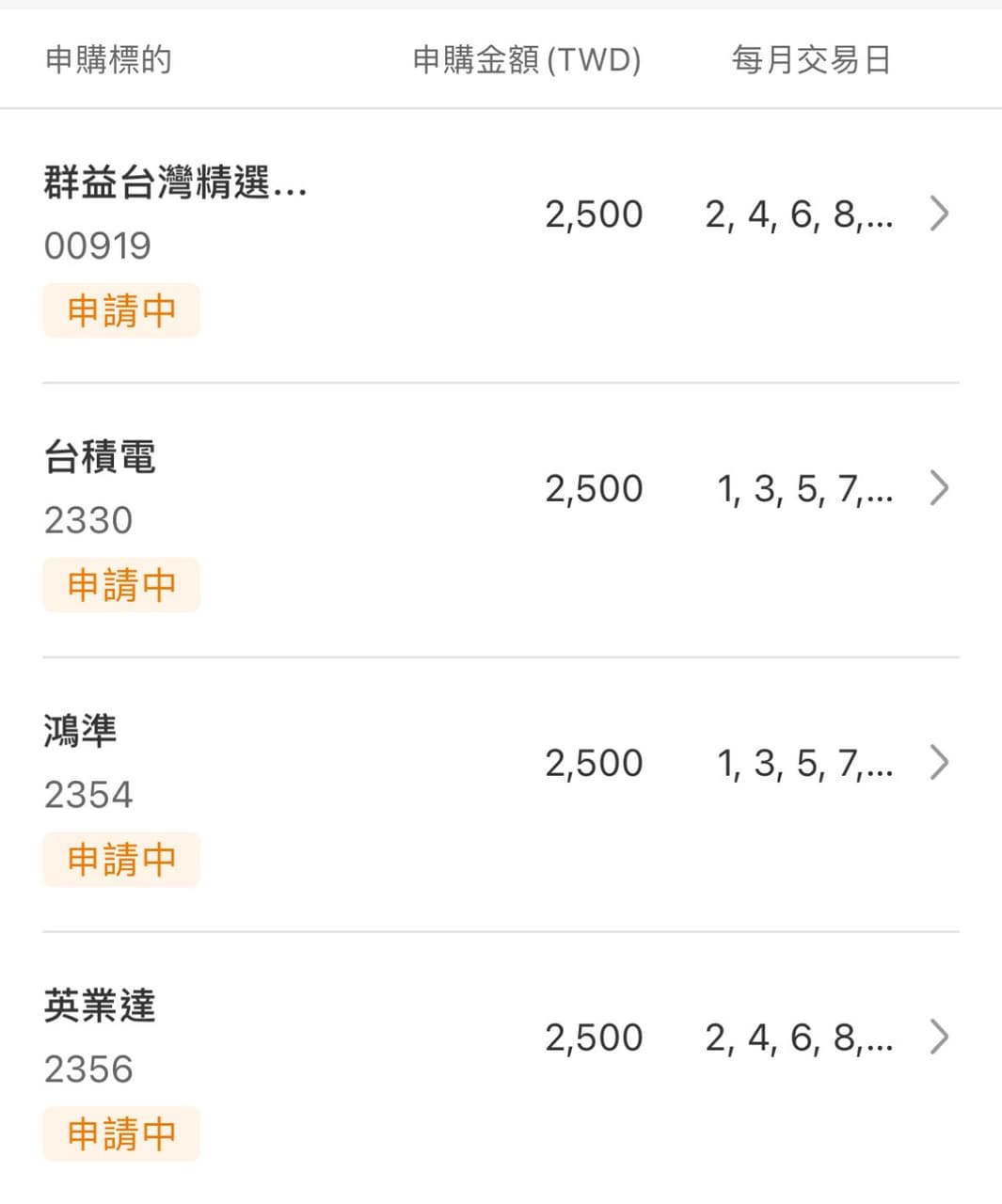
Task: Open the 英業達 row chevron
Action: pyautogui.click(x=939, y=1038)
